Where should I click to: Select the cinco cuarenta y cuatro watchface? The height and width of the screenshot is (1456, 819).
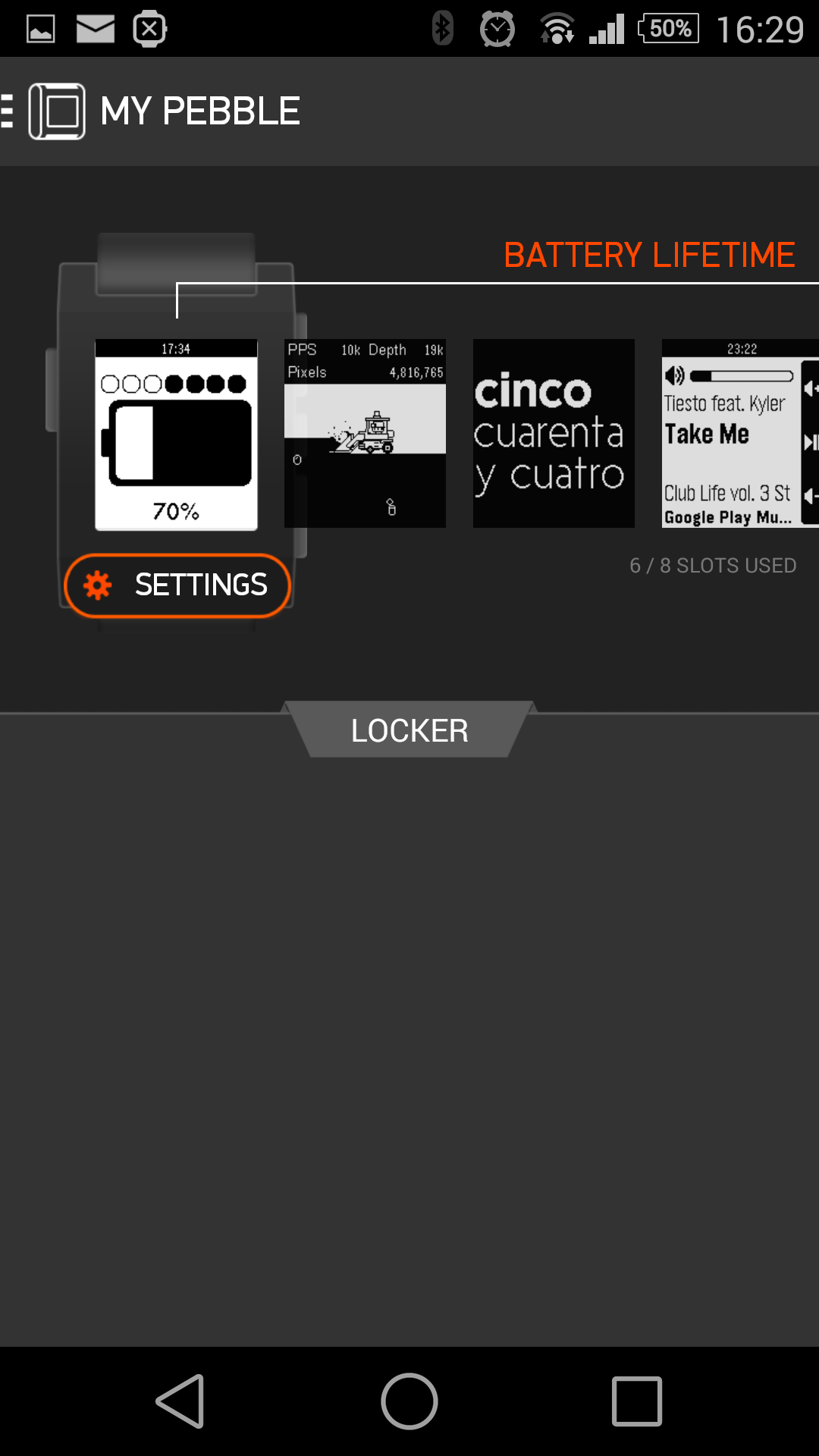coord(554,434)
